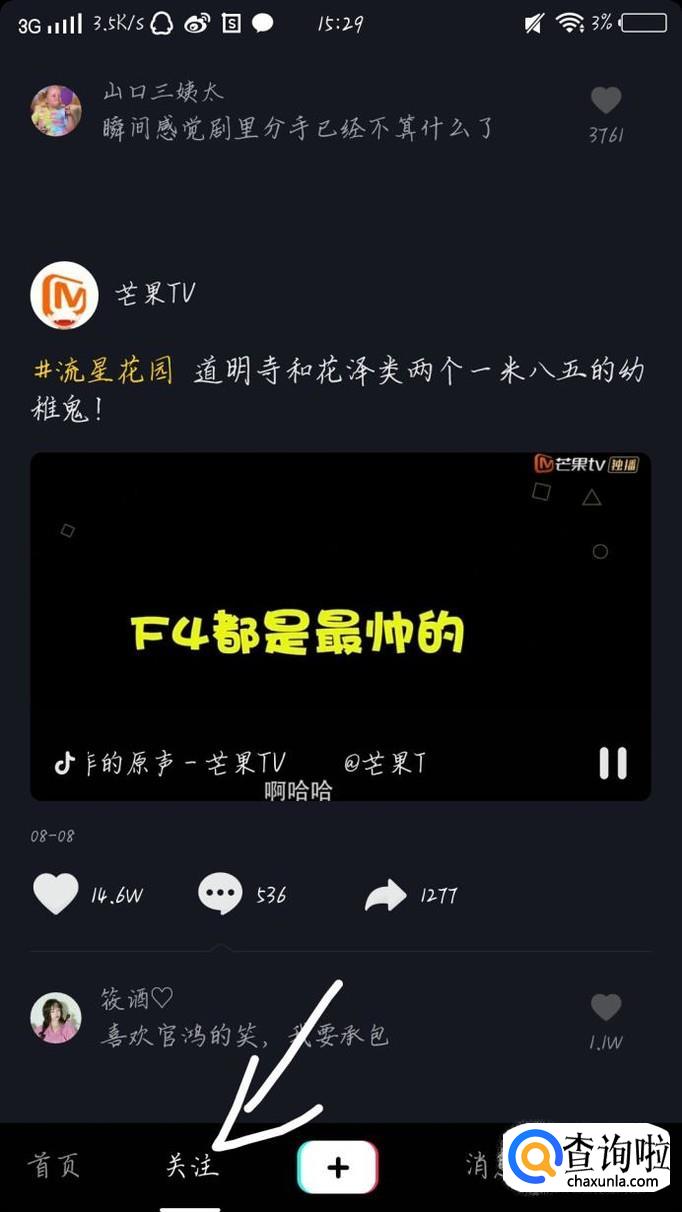Like the comment by 筱酒
Screen dimensions: 682x1212
606,1007
